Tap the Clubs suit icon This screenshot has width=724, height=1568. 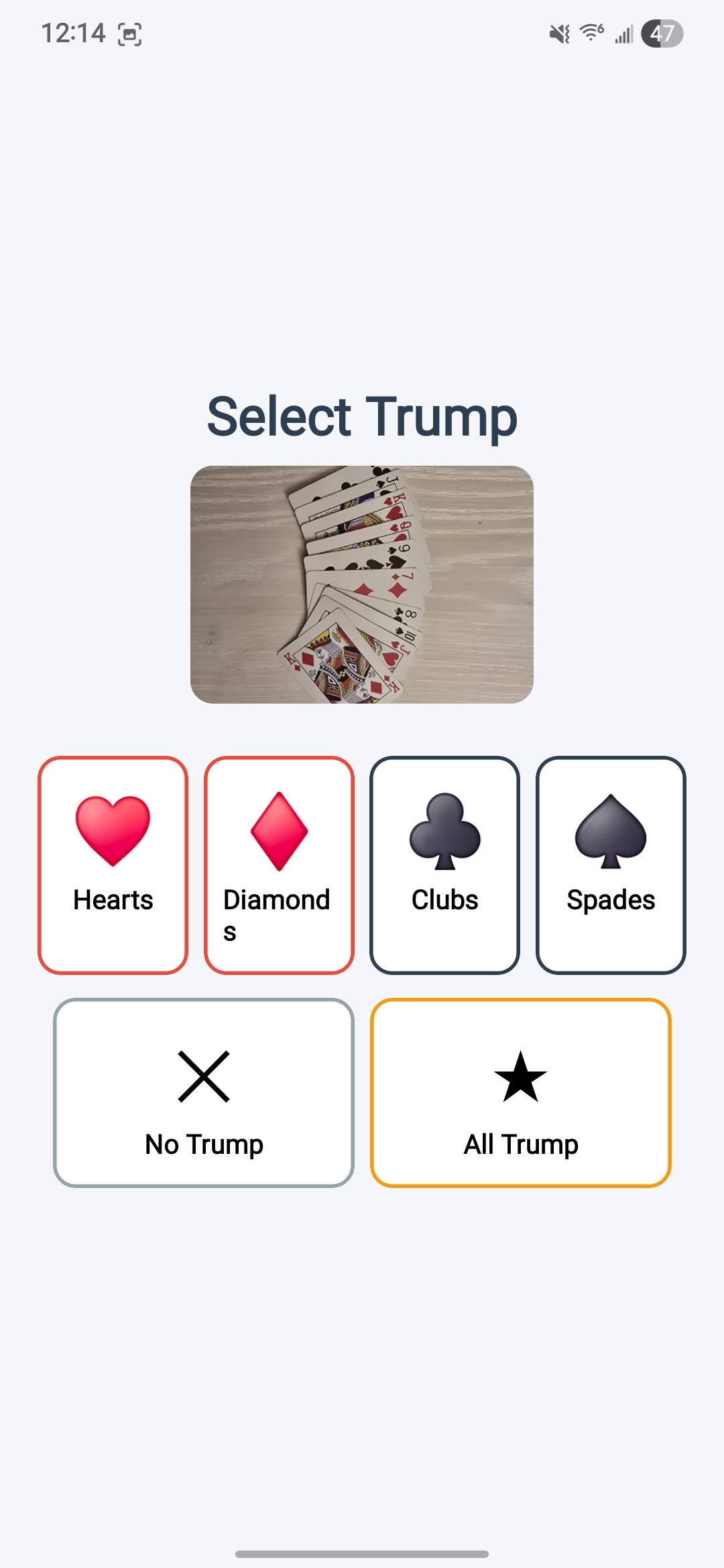[444, 831]
